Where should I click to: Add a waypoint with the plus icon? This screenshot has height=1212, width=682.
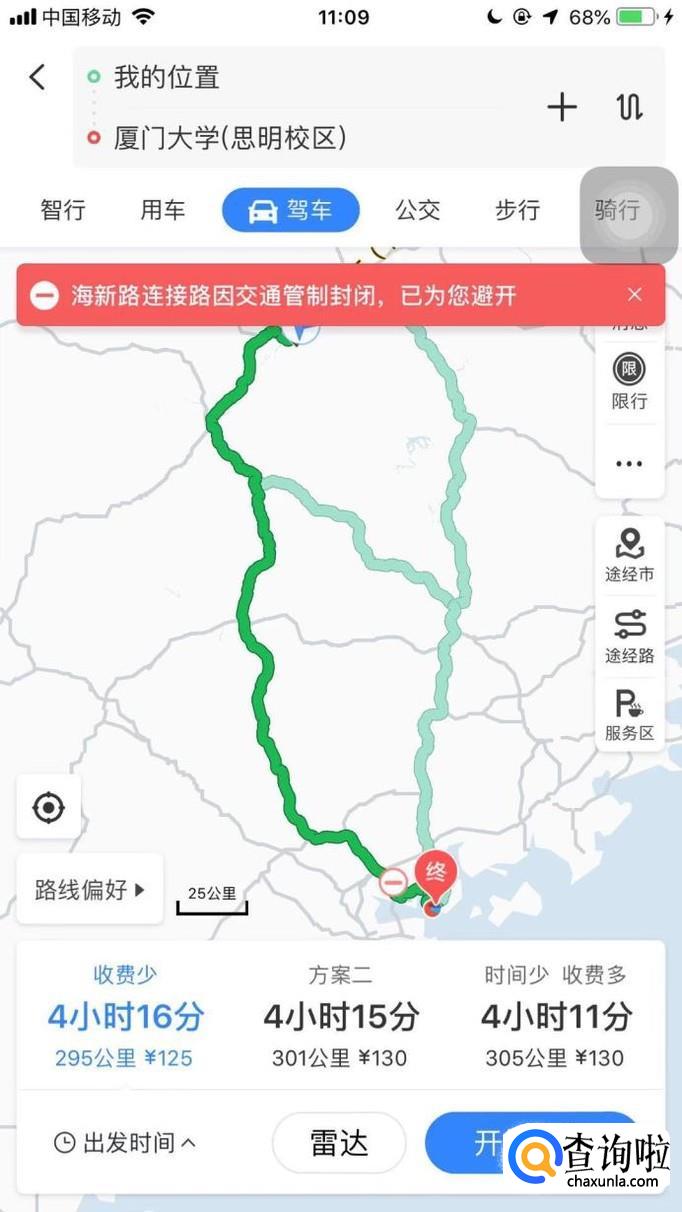562,107
